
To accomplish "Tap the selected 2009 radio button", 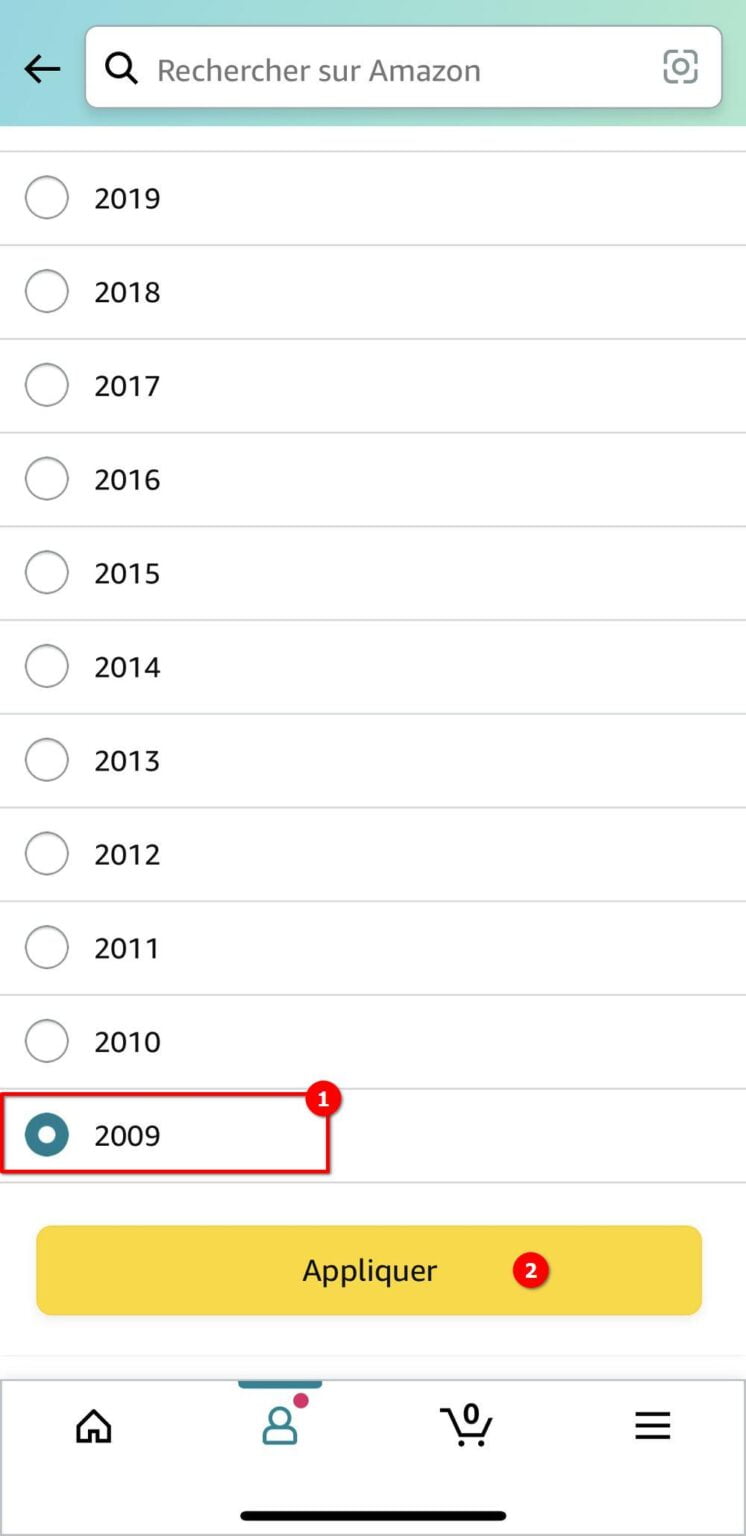I will point(47,1136).
